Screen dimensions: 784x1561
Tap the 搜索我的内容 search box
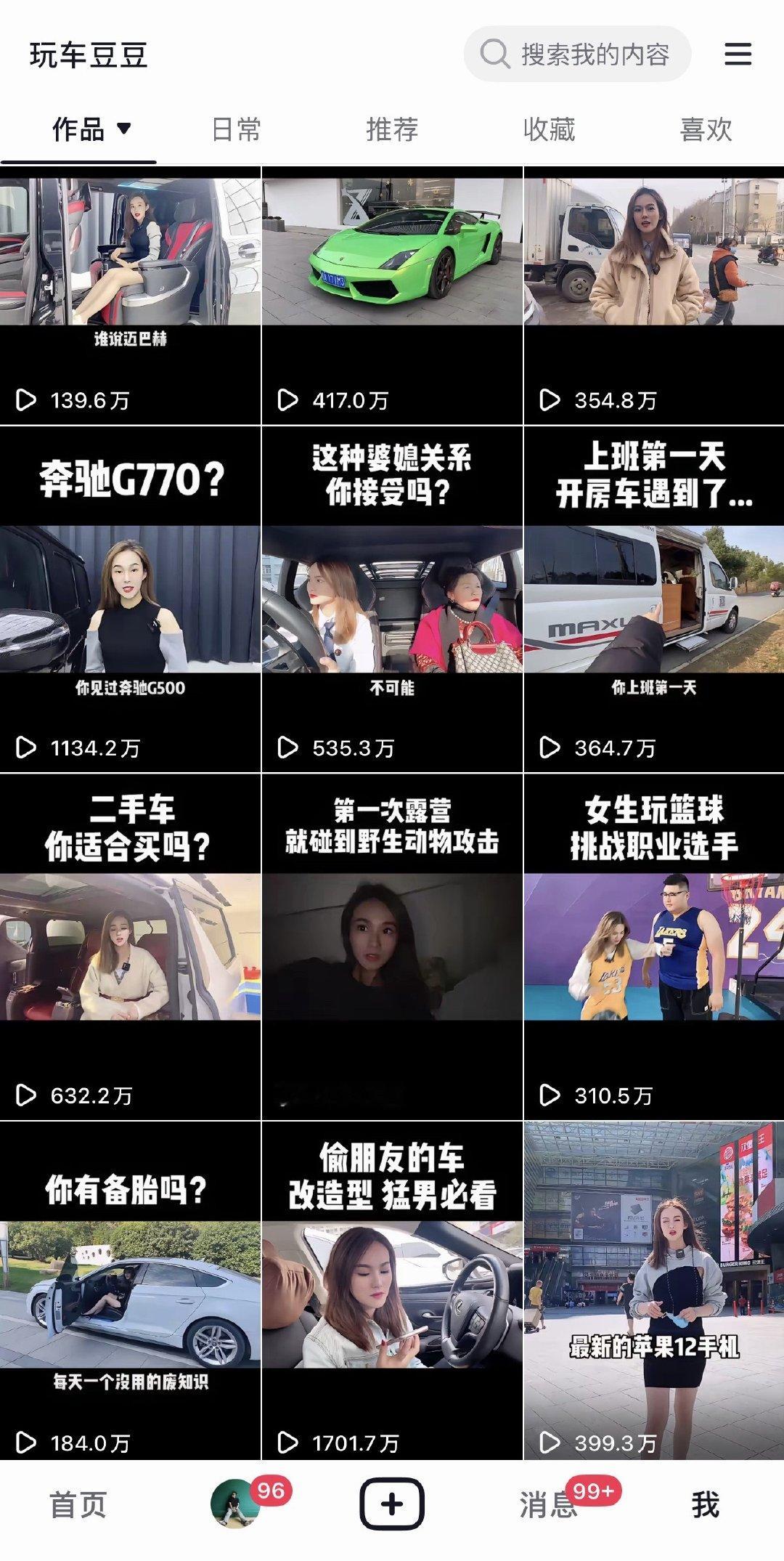[577, 54]
